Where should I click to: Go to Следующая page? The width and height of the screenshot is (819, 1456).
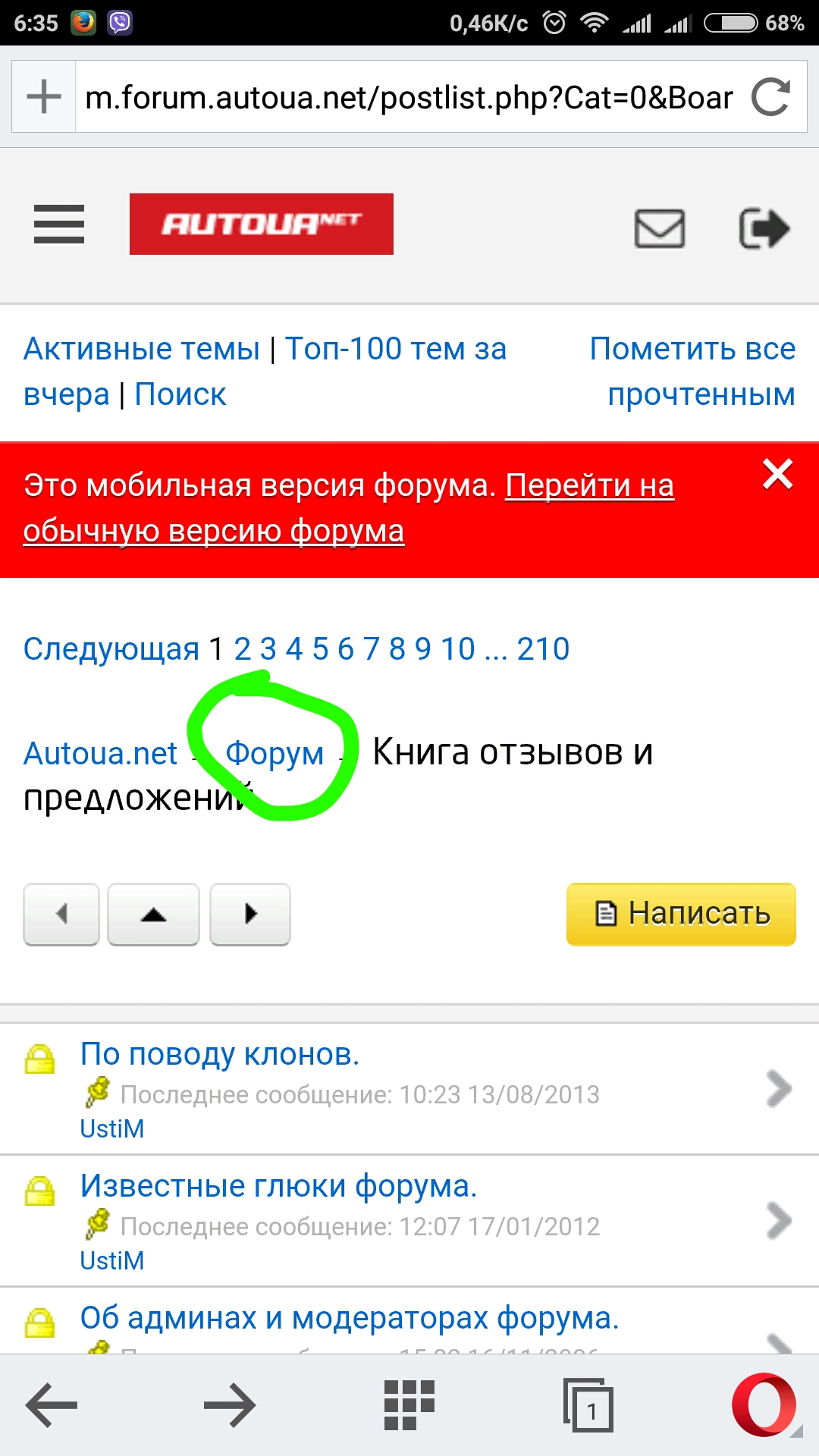[x=111, y=649]
